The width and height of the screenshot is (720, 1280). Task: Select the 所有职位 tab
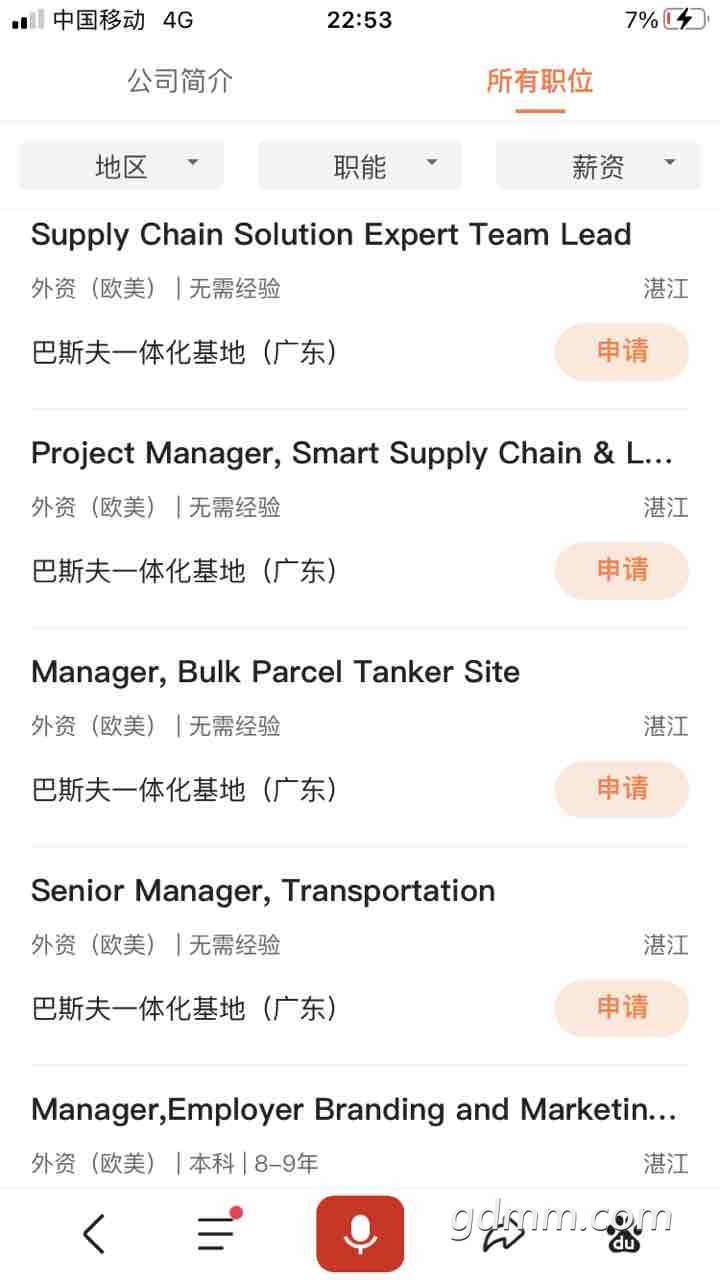point(540,81)
